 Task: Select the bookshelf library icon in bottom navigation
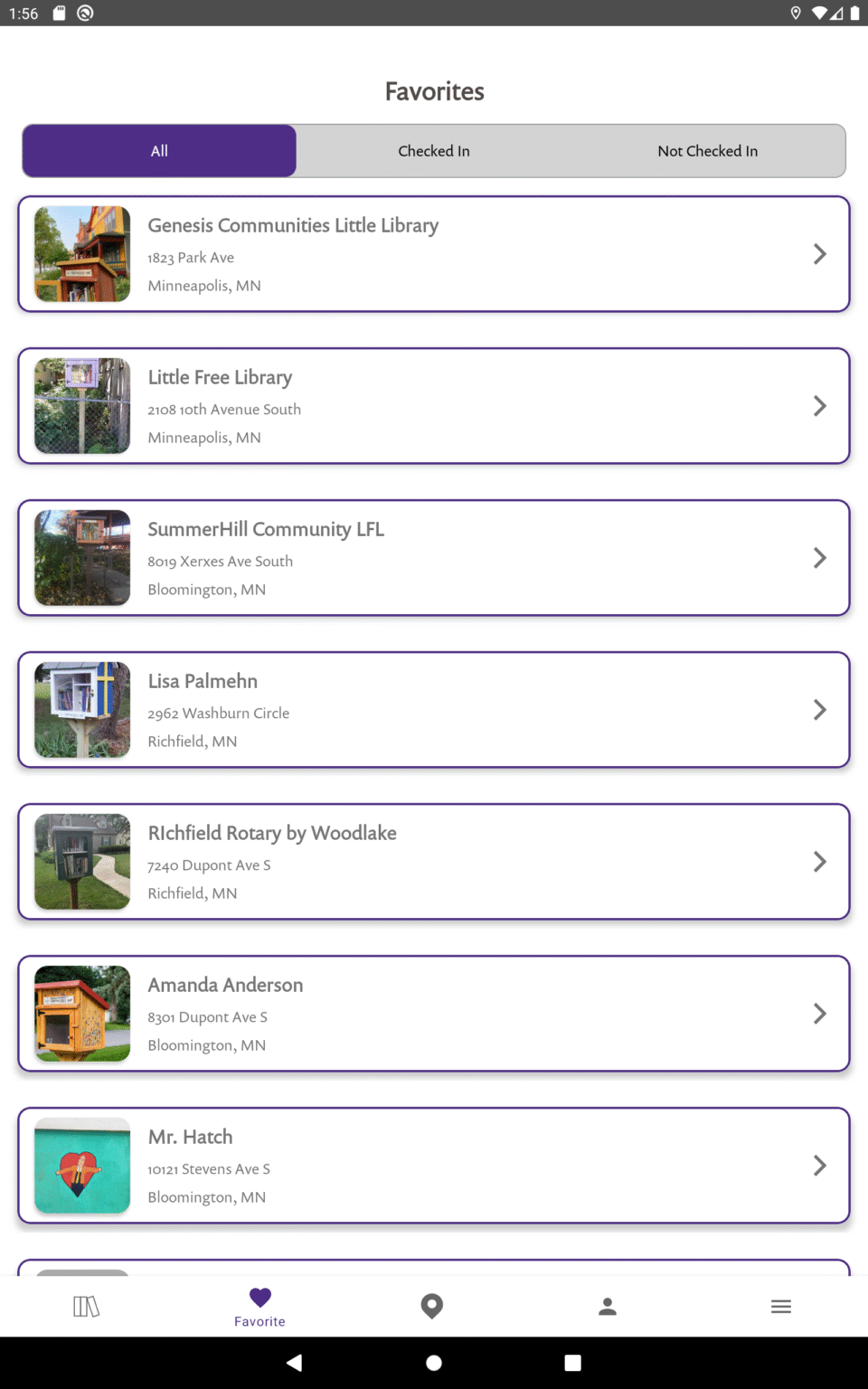coord(87,1306)
